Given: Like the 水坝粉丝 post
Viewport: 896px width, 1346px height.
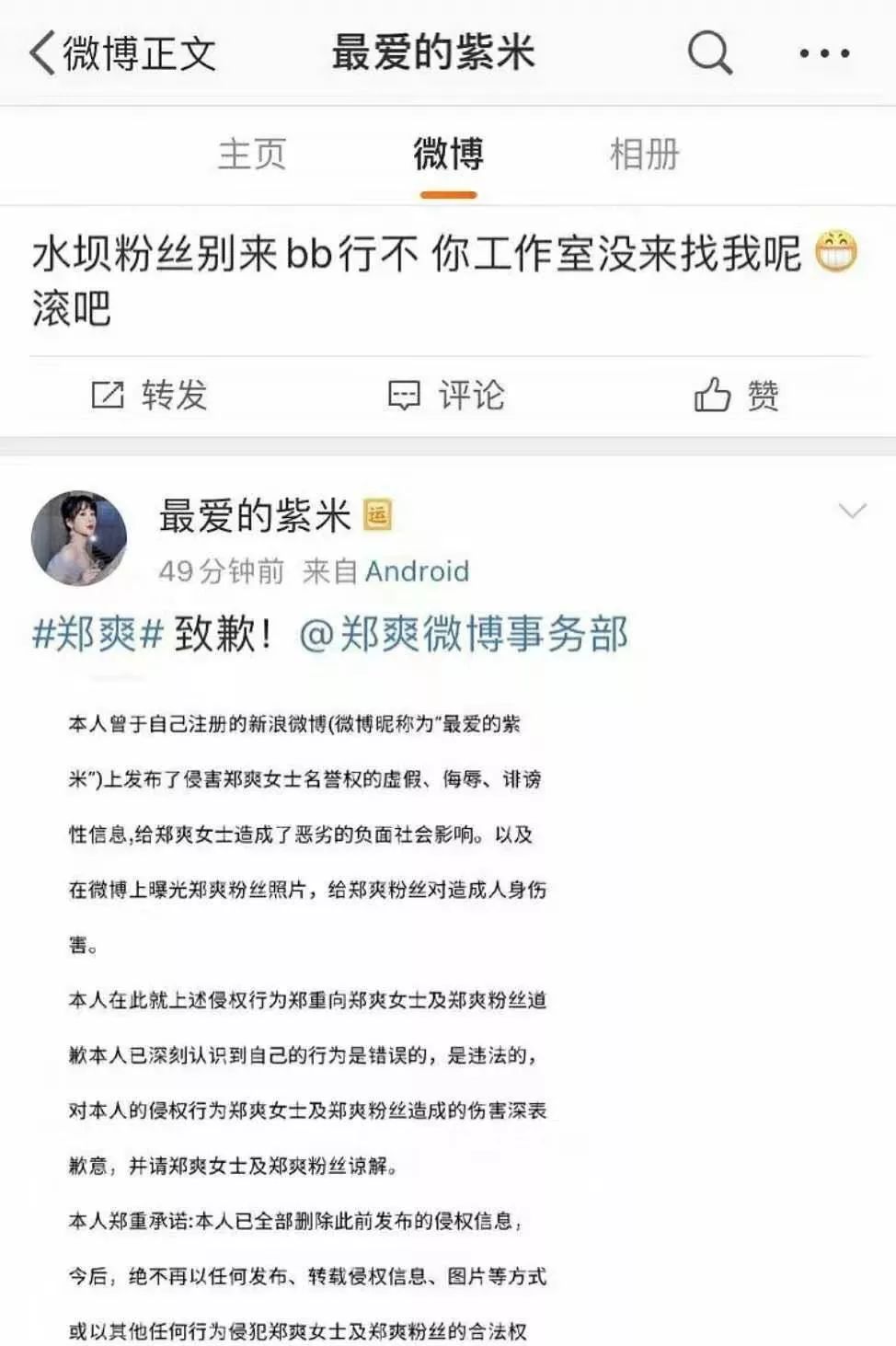Looking at the screenshot, I should (736, 396).
